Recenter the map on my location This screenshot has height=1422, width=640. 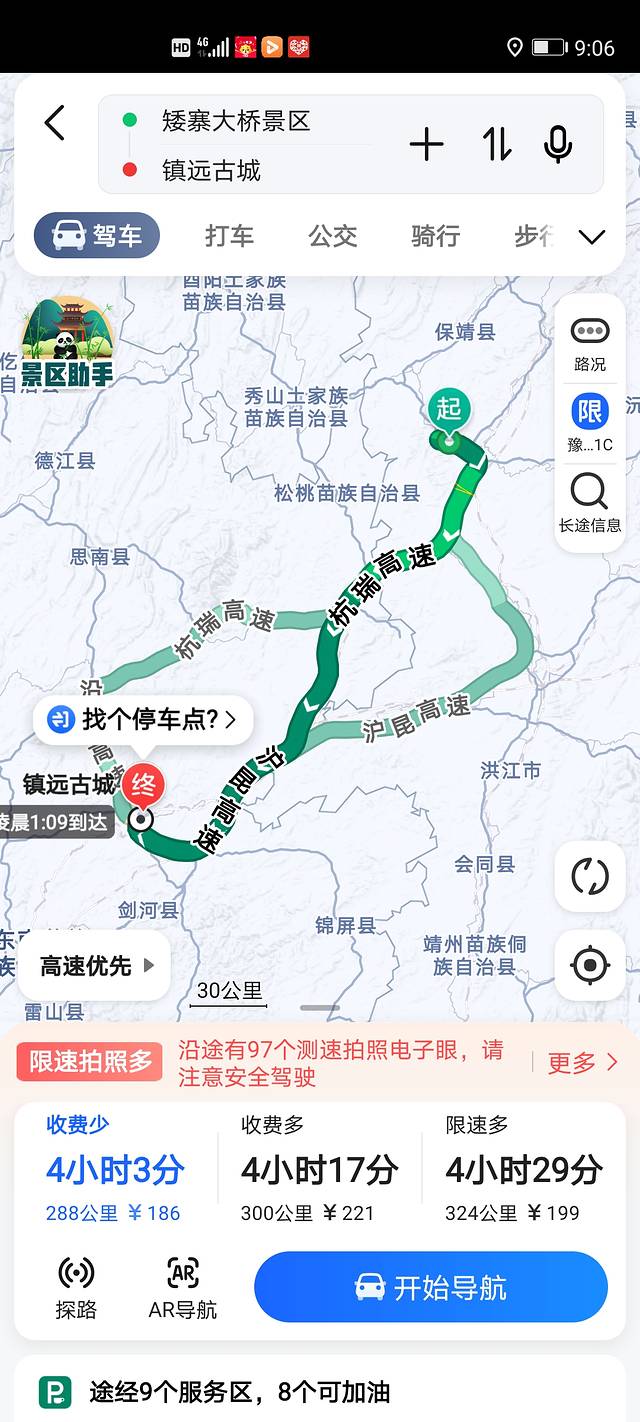click(590, 965)
